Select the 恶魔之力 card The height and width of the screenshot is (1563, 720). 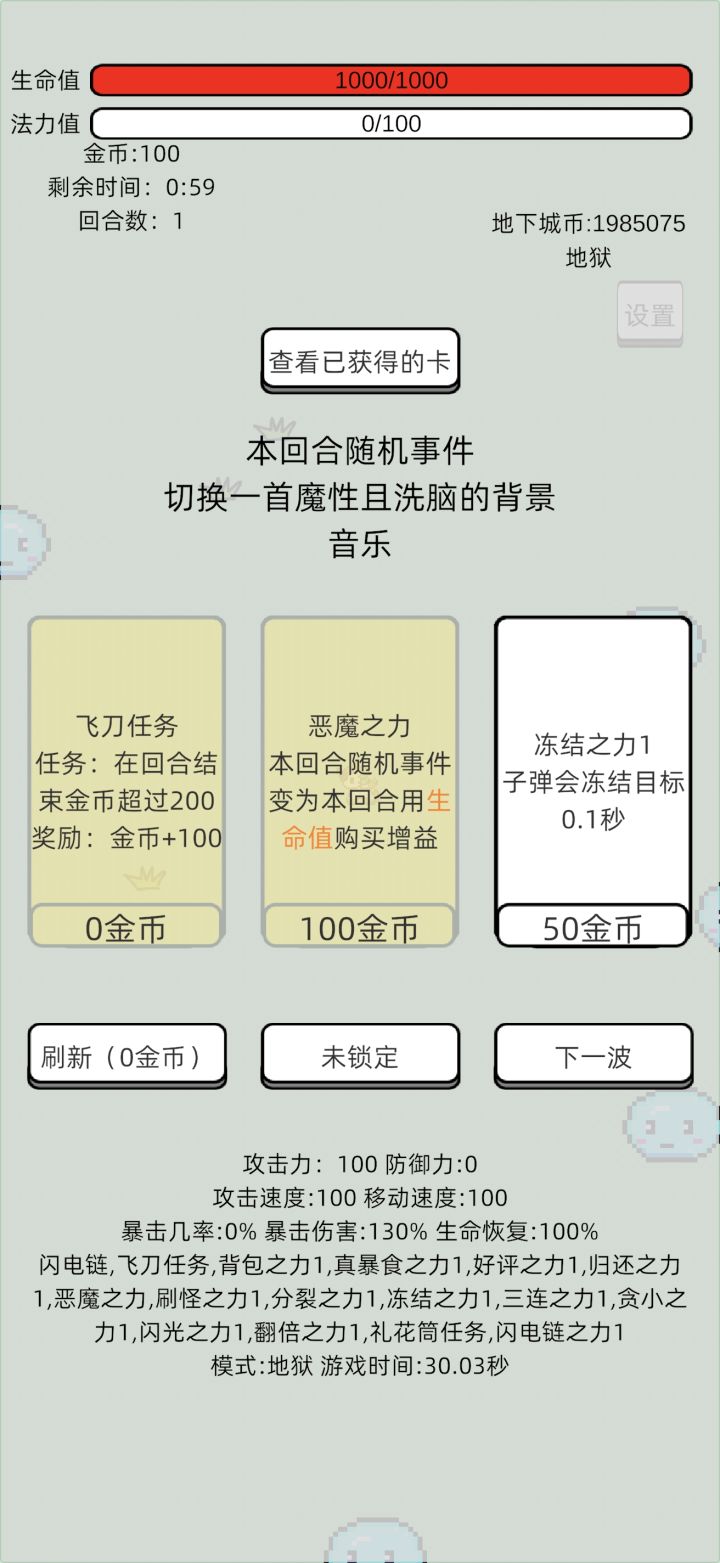[x=359, y=778]
